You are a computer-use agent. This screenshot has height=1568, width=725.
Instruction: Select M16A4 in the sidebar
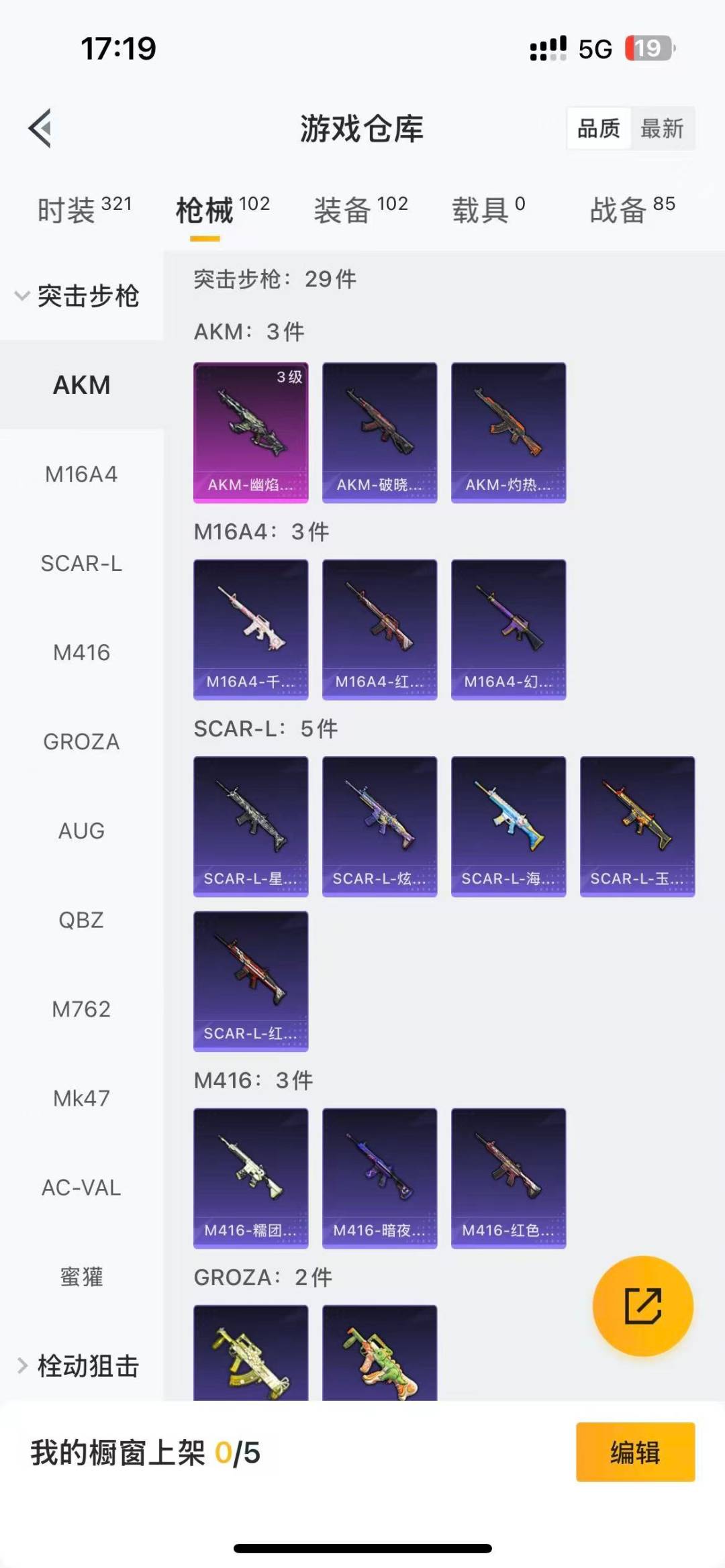(x=81, y=474)
